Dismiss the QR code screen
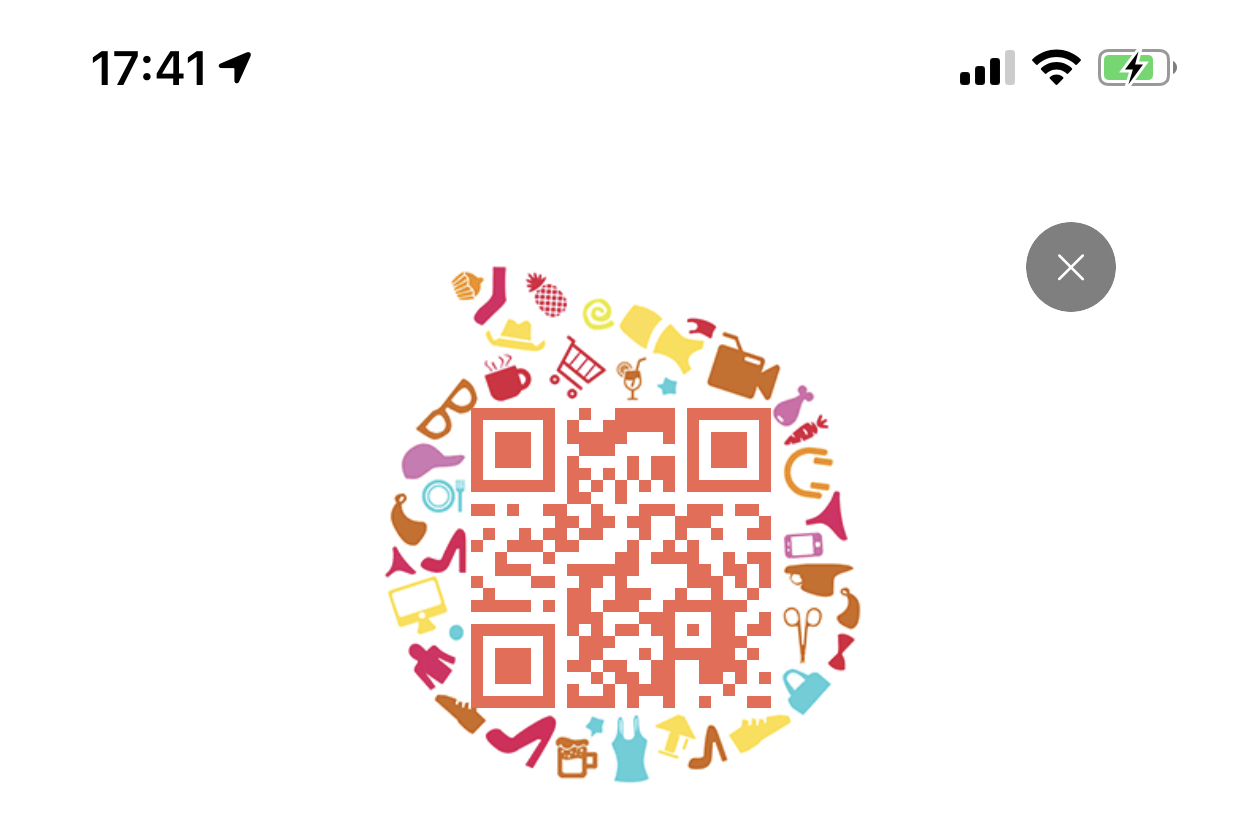The height and width of the screenshot is (827, 1242). pyautogui.click(x=1070, y=267)
